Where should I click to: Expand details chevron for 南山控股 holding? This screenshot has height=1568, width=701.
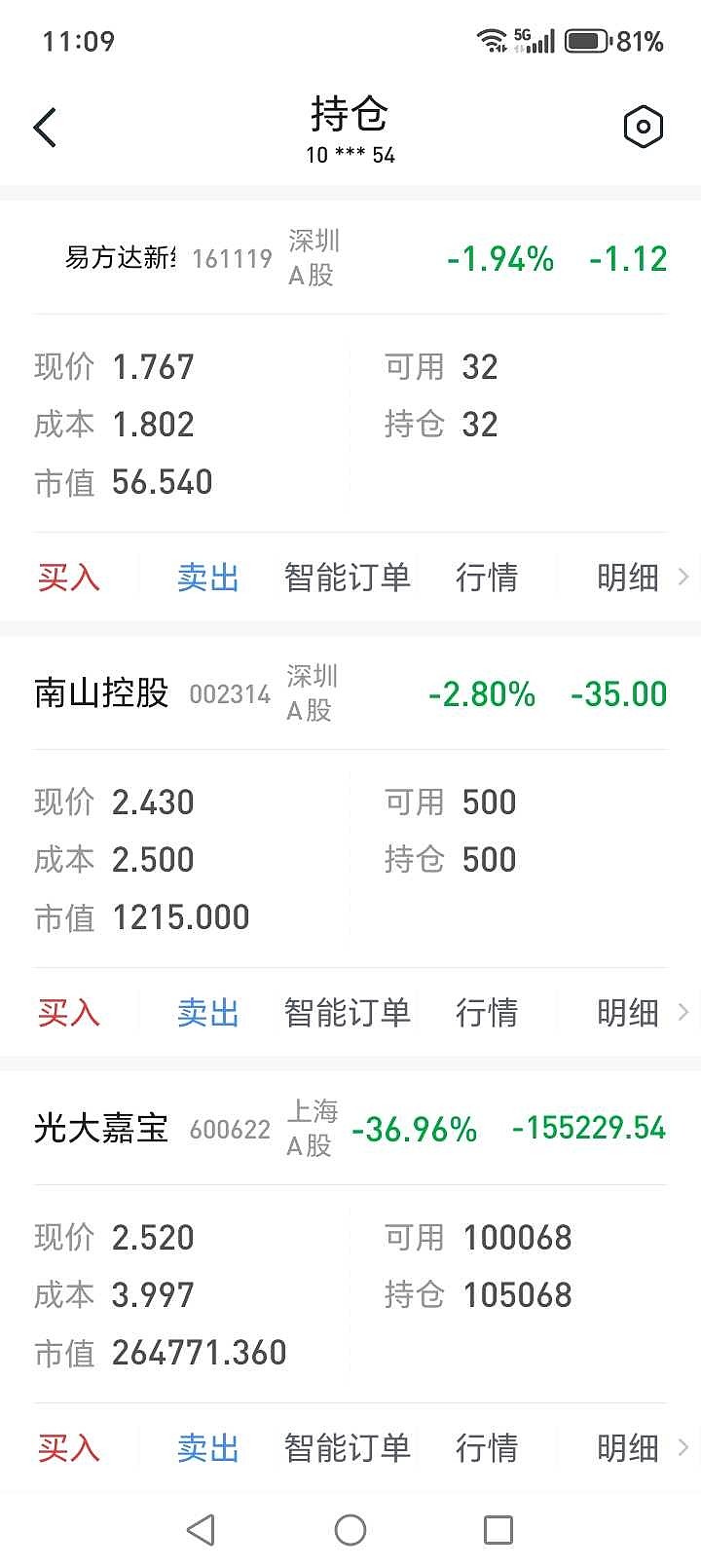click(684, 1012)
